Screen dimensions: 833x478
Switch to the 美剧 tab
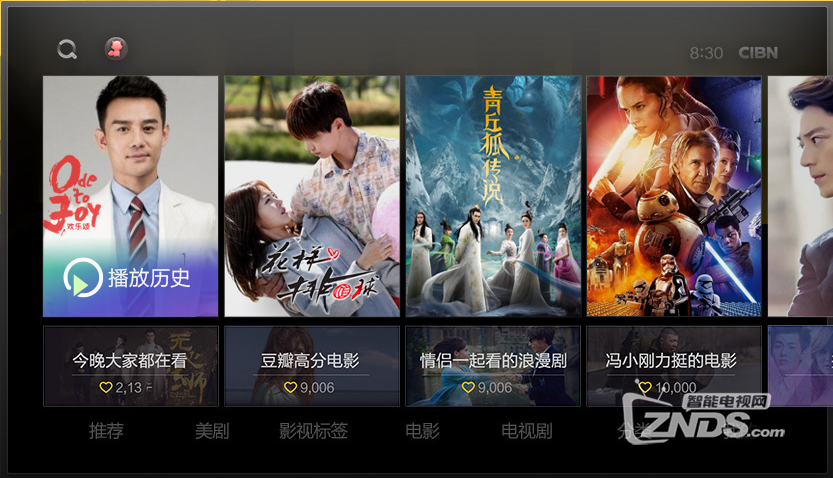pos(212,431)
